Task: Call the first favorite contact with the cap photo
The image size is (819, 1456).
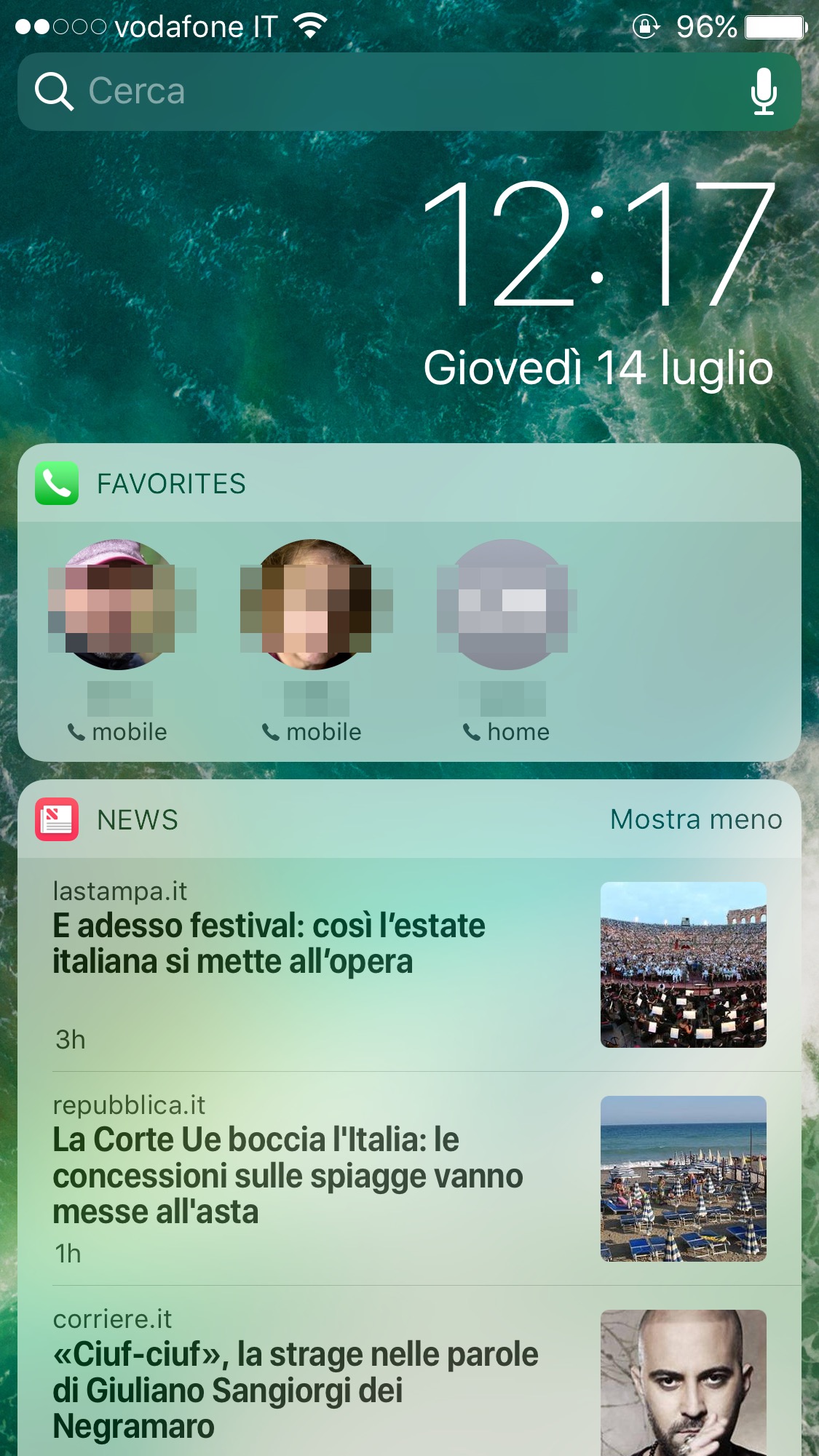Action: (x=118, y=604)
